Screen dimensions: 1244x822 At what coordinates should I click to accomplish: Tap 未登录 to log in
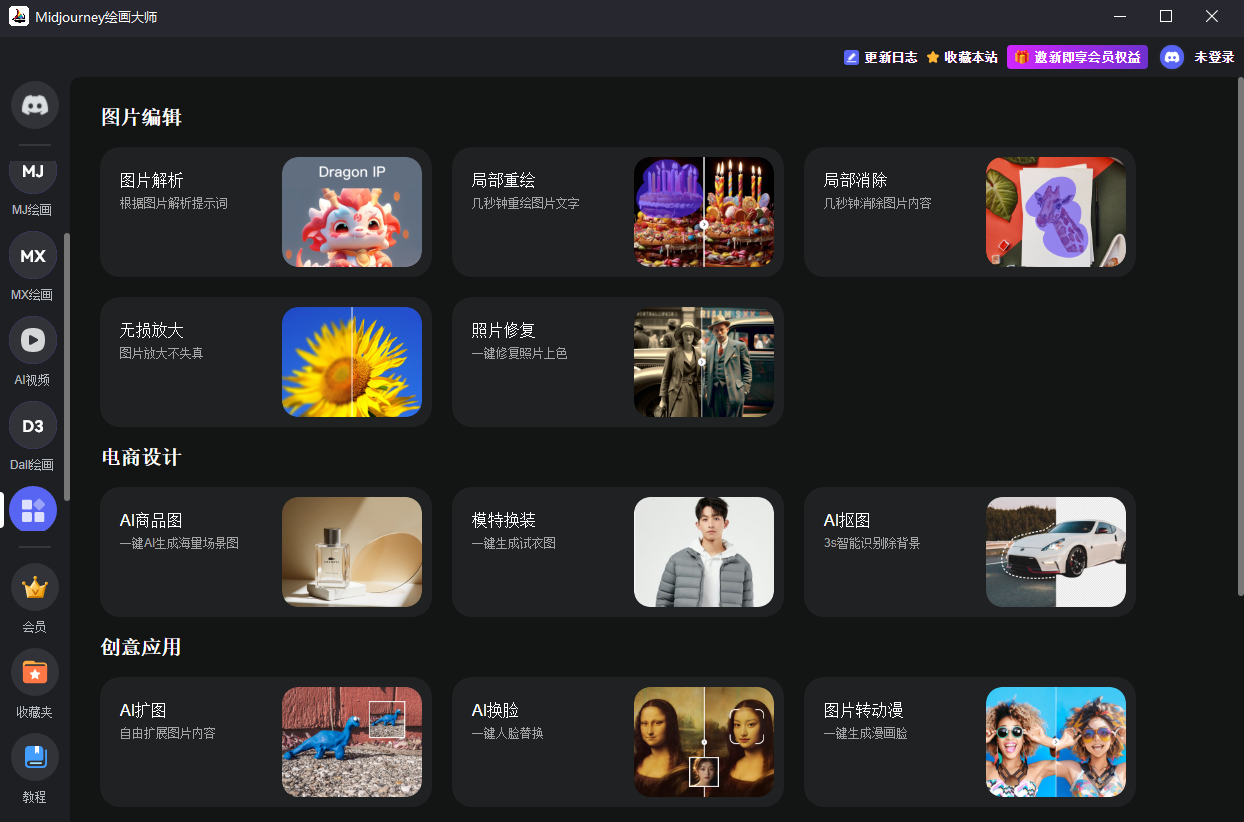[1214, 57]
